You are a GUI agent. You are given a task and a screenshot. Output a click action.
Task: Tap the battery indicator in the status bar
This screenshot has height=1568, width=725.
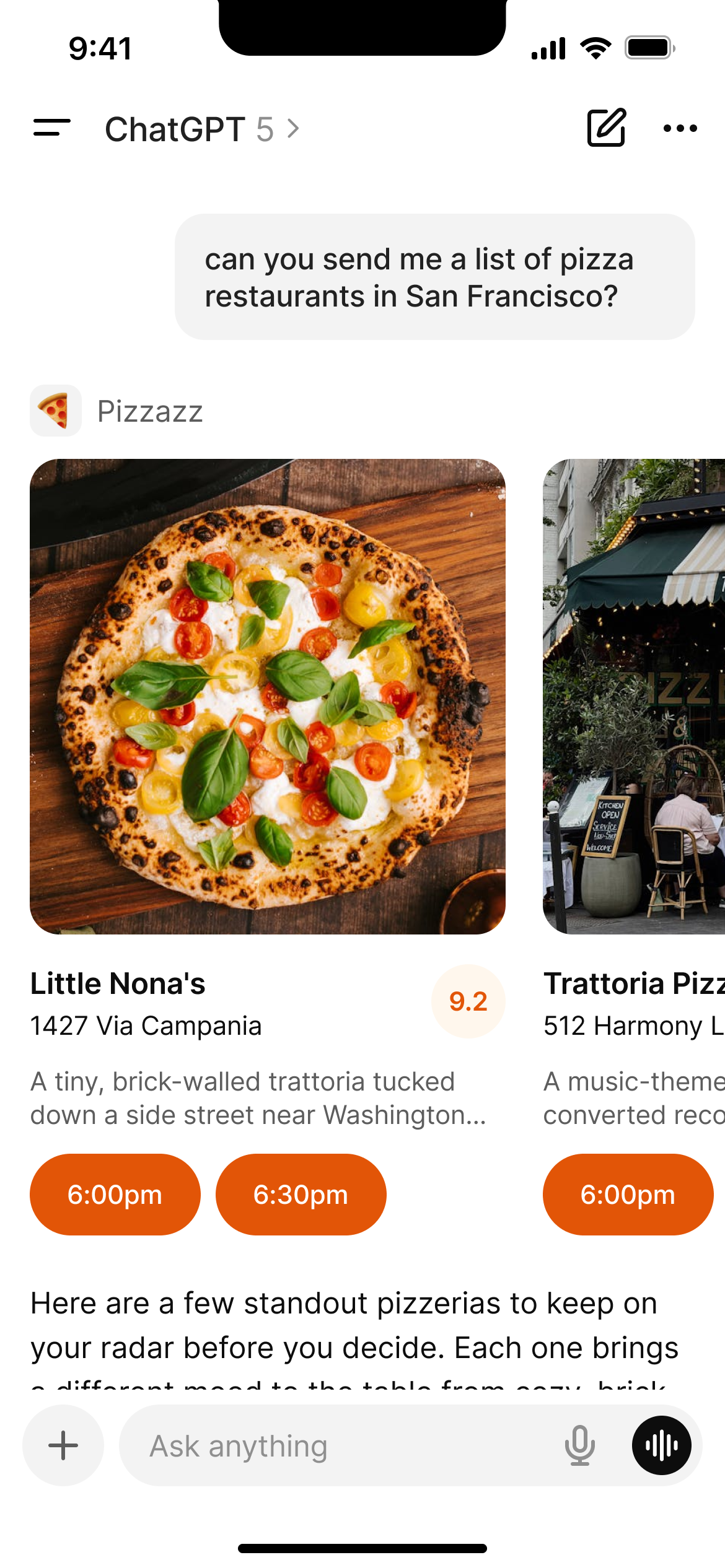(x=648, y=48)
